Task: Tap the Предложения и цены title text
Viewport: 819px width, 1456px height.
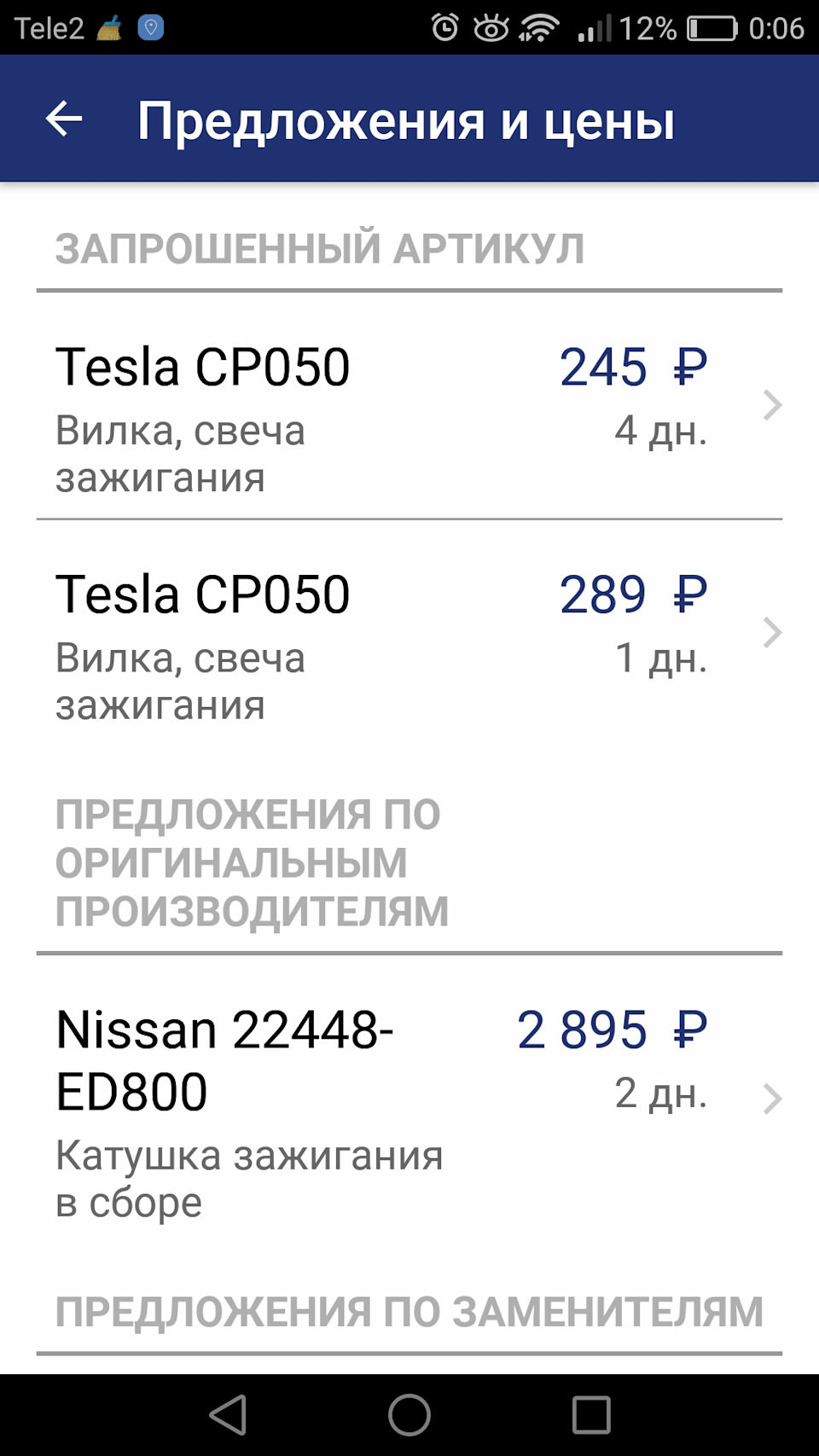Action: point(407,119)
